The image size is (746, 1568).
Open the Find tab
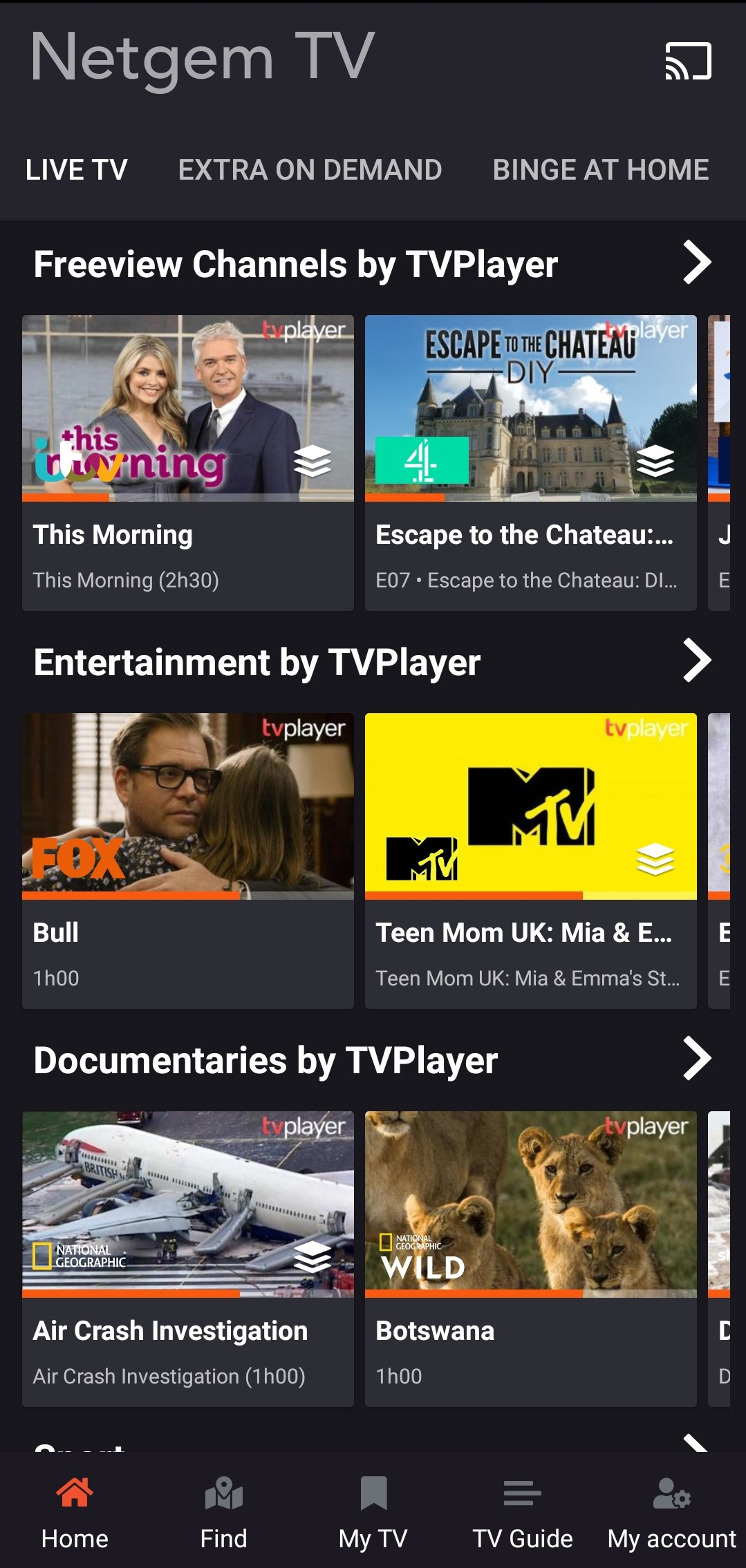pos(223,1513)
